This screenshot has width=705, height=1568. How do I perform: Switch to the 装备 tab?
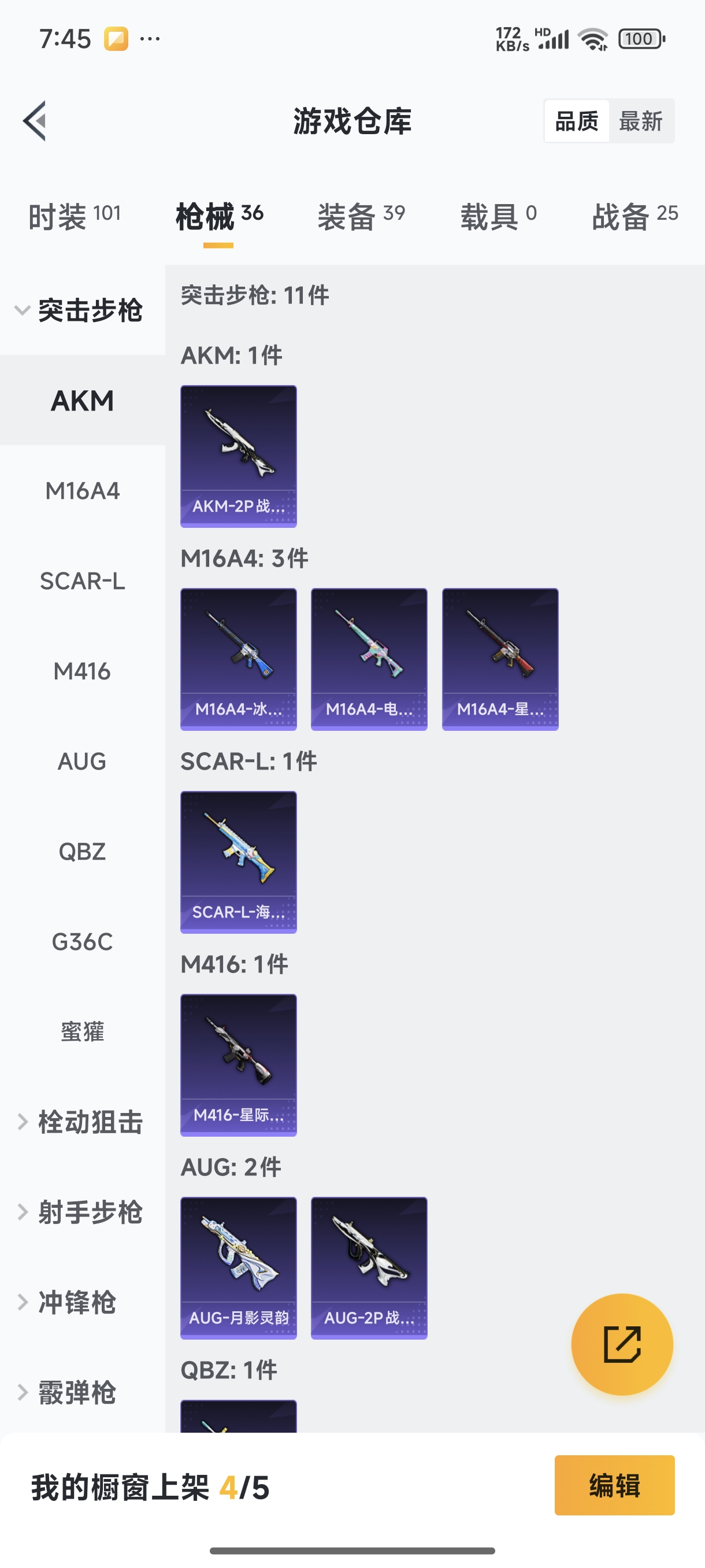[x=361, y=216]
